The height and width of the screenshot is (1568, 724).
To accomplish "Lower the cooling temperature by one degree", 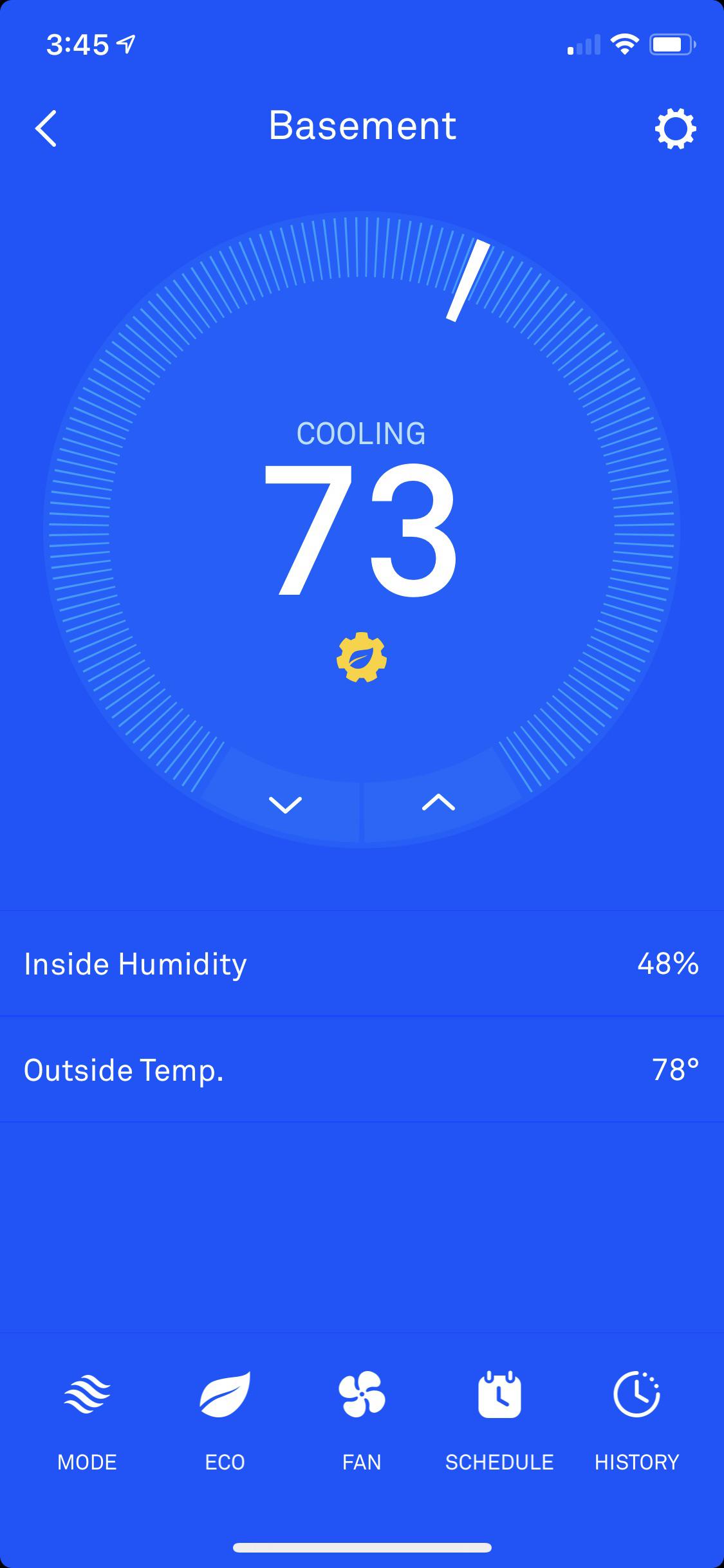I will (285, 804).
